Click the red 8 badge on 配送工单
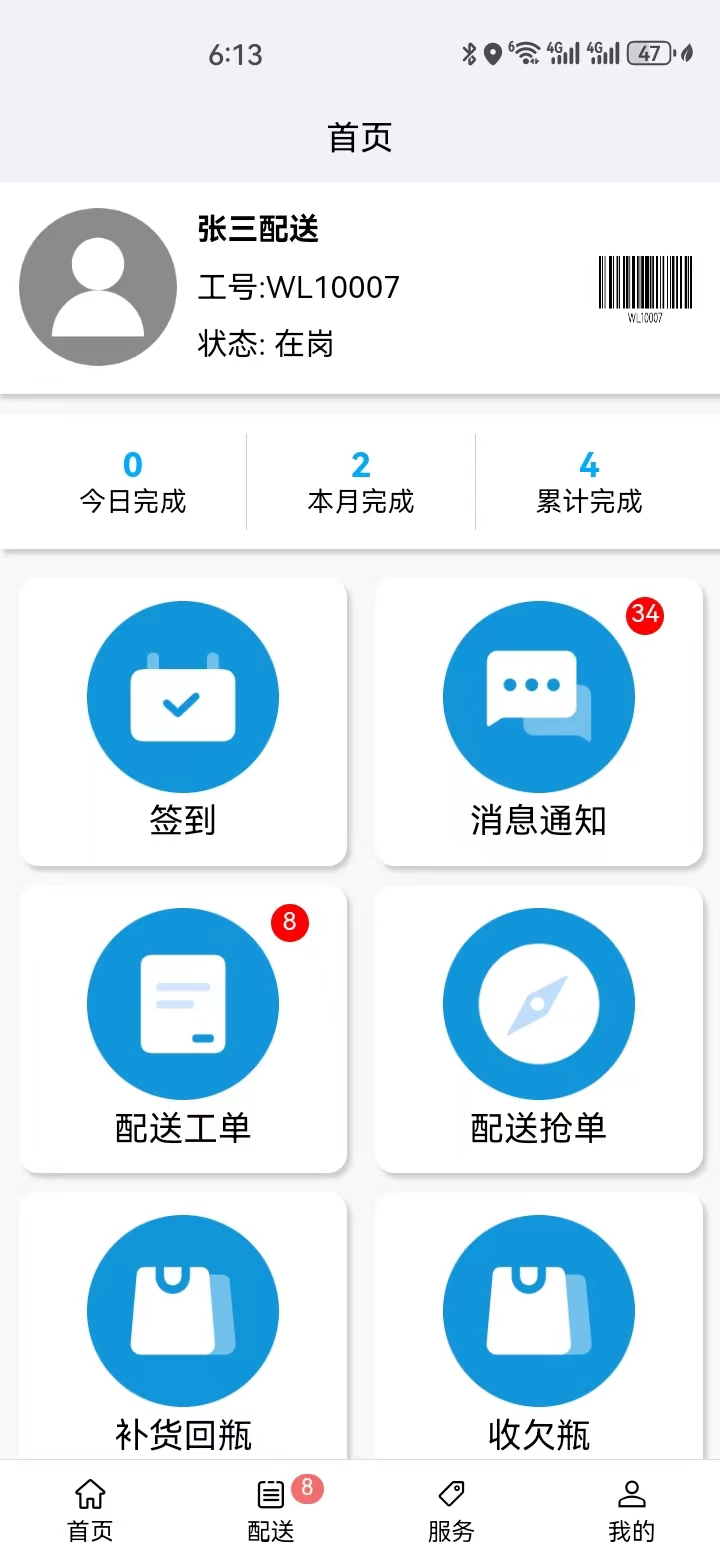720x1560 pixels. click(290, 924)
